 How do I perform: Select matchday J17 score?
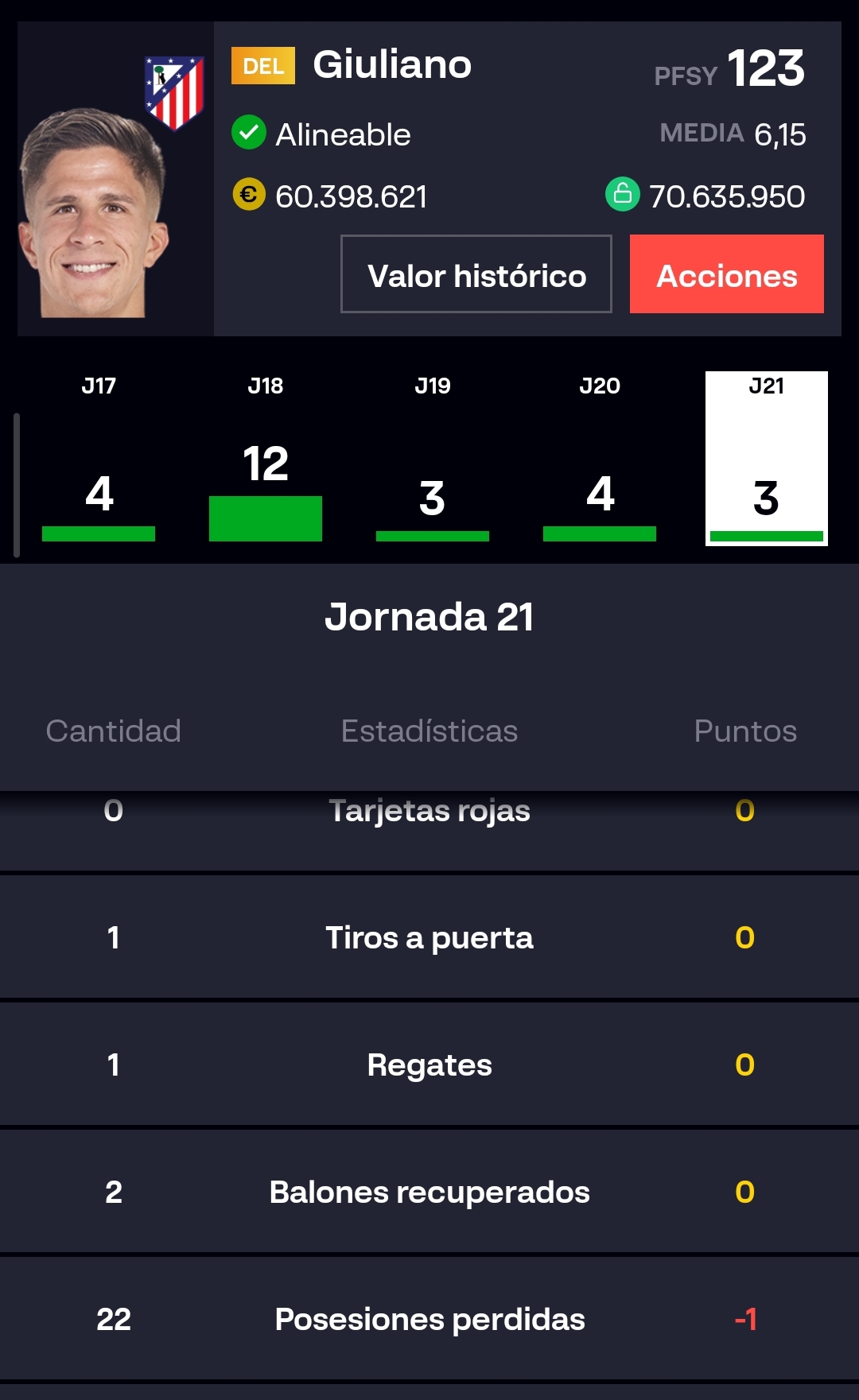click(99, 461)
